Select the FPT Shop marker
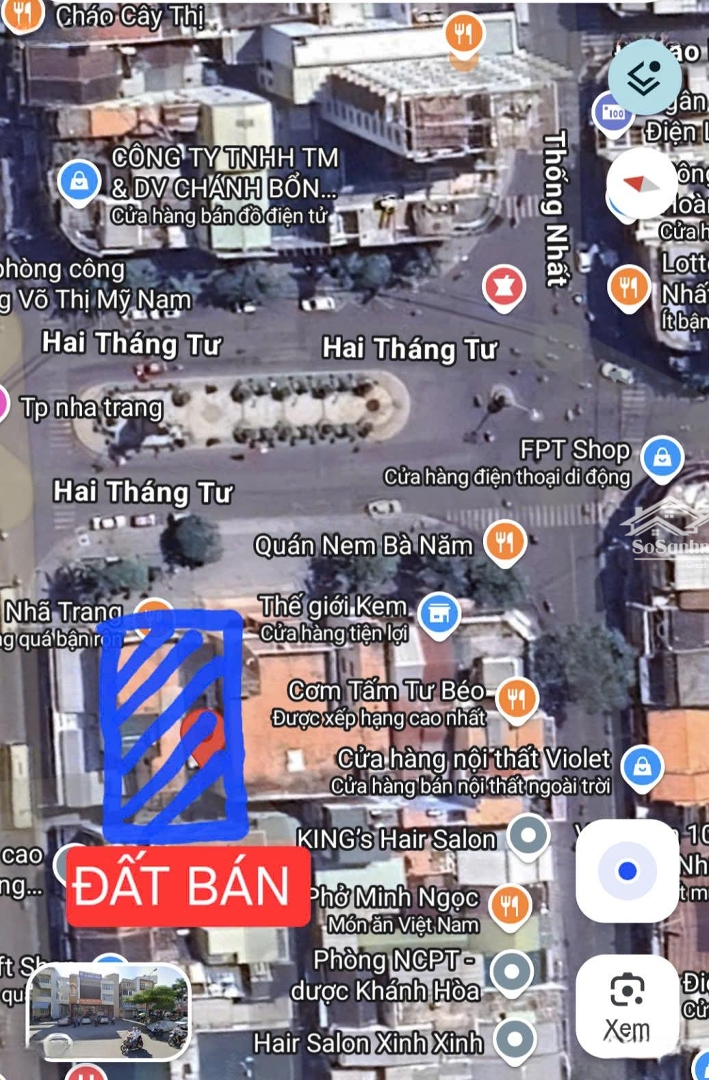The height and width of the screenshot is (1080, 709). pos(661,459)
